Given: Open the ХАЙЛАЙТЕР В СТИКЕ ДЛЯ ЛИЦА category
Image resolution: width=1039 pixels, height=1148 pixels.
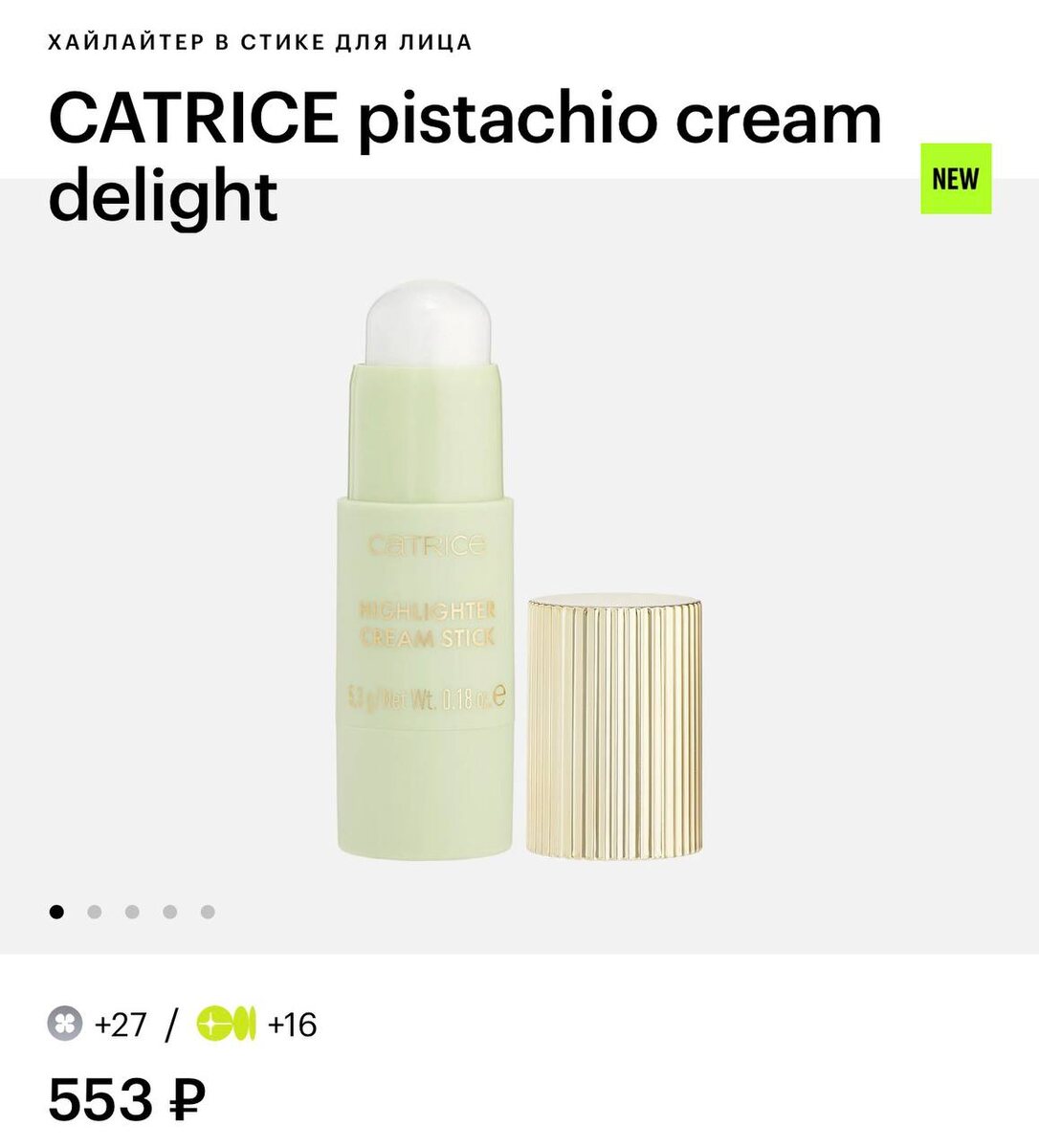Looking at the screenshot, I should (x=259, y=42).
